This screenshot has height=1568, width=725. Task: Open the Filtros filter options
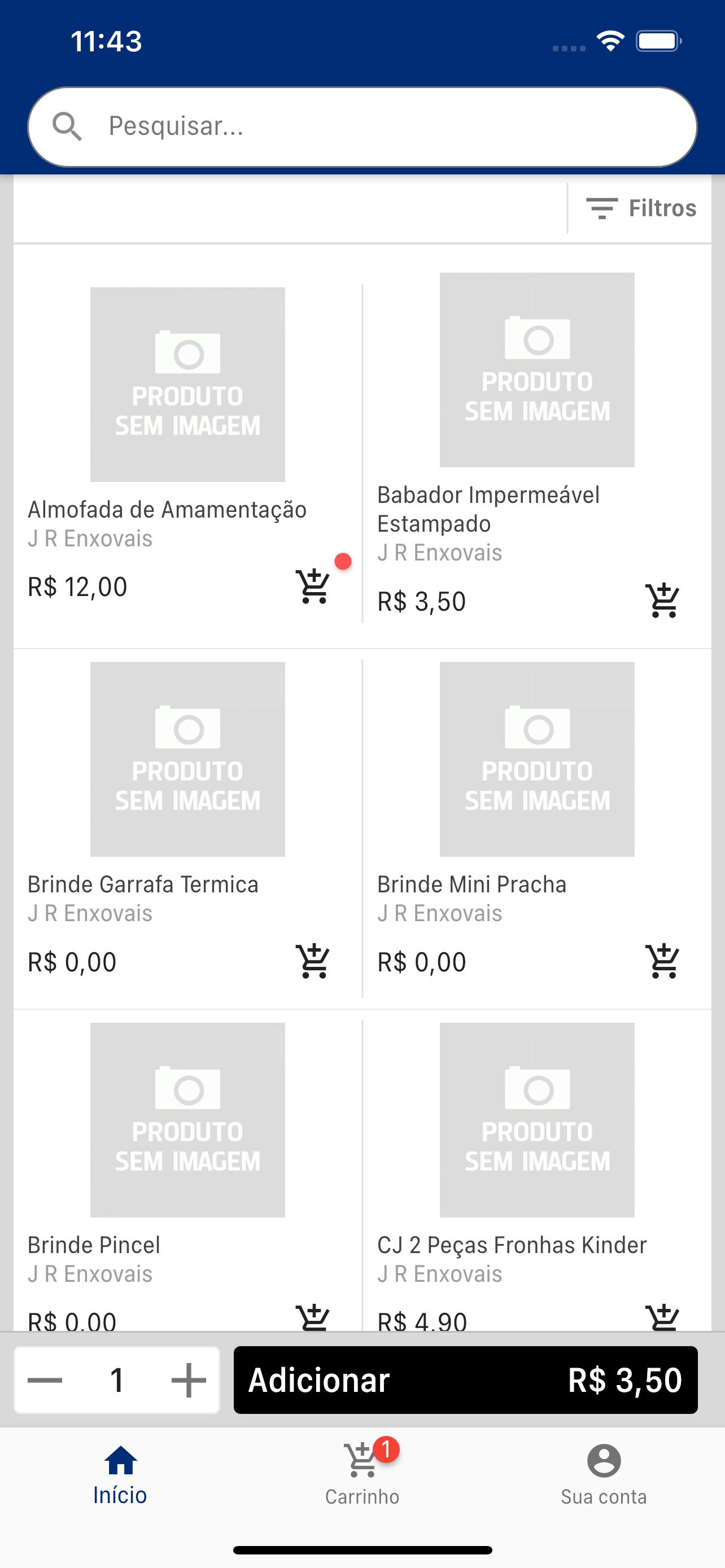[x=640, y=208]
